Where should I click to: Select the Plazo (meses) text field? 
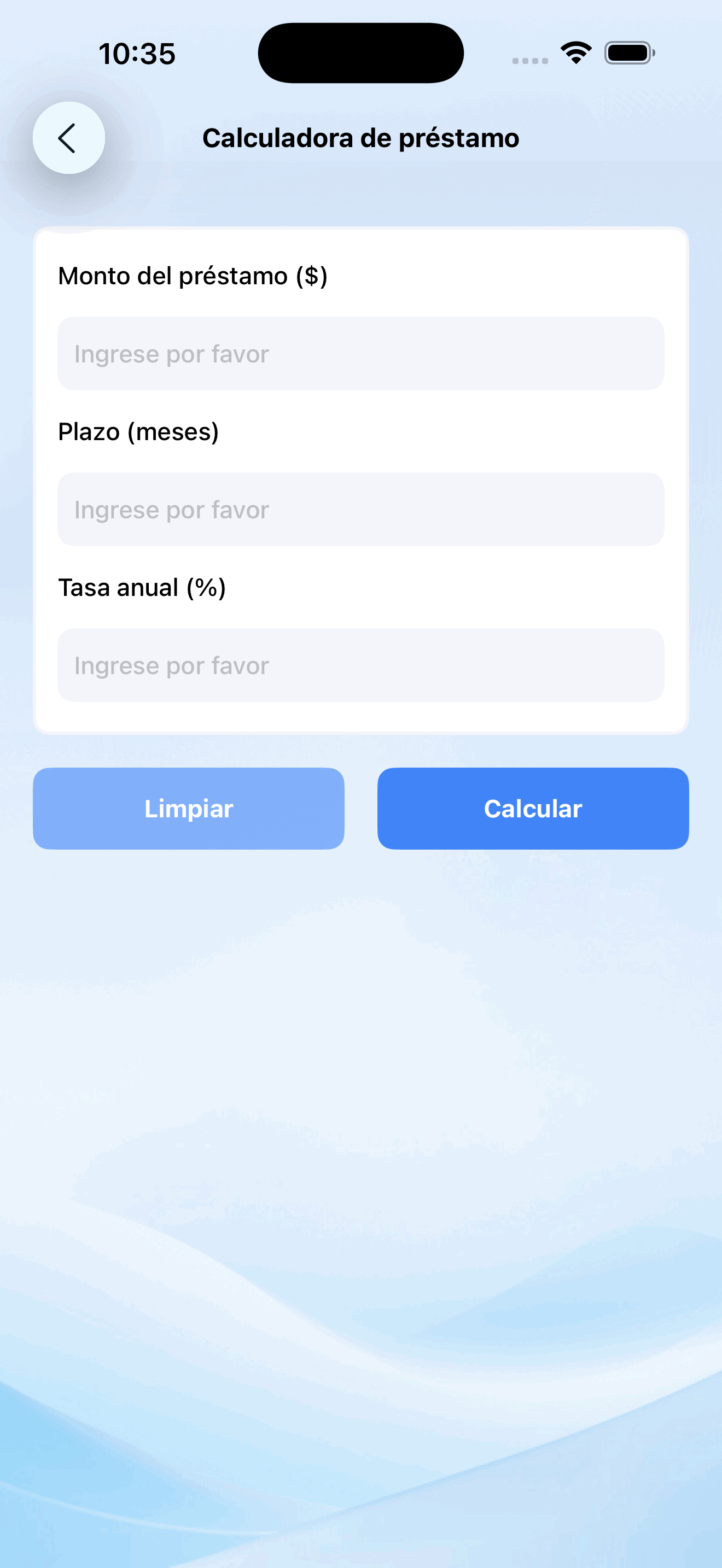coord(360,510)
